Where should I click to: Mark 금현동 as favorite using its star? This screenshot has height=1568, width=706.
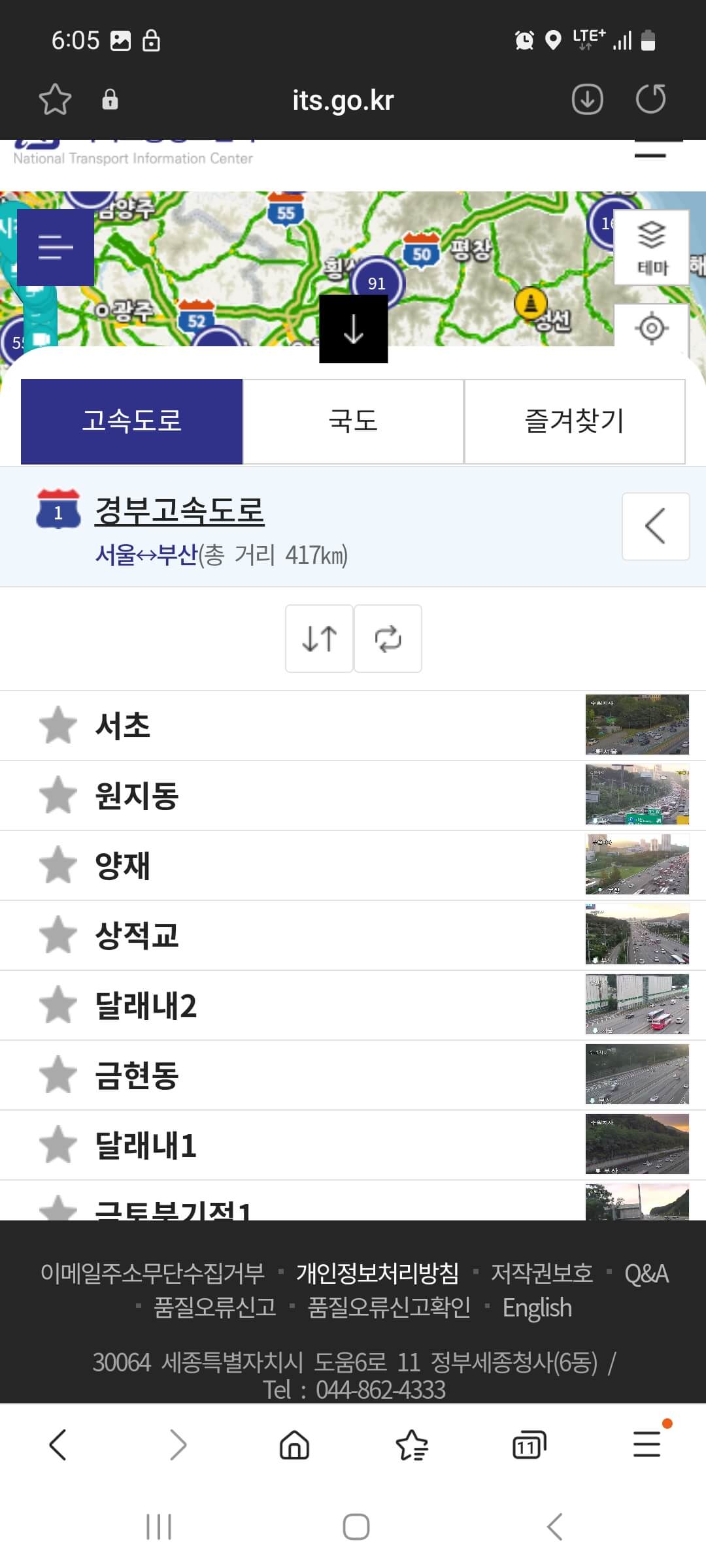click(x=58, y=1074)
